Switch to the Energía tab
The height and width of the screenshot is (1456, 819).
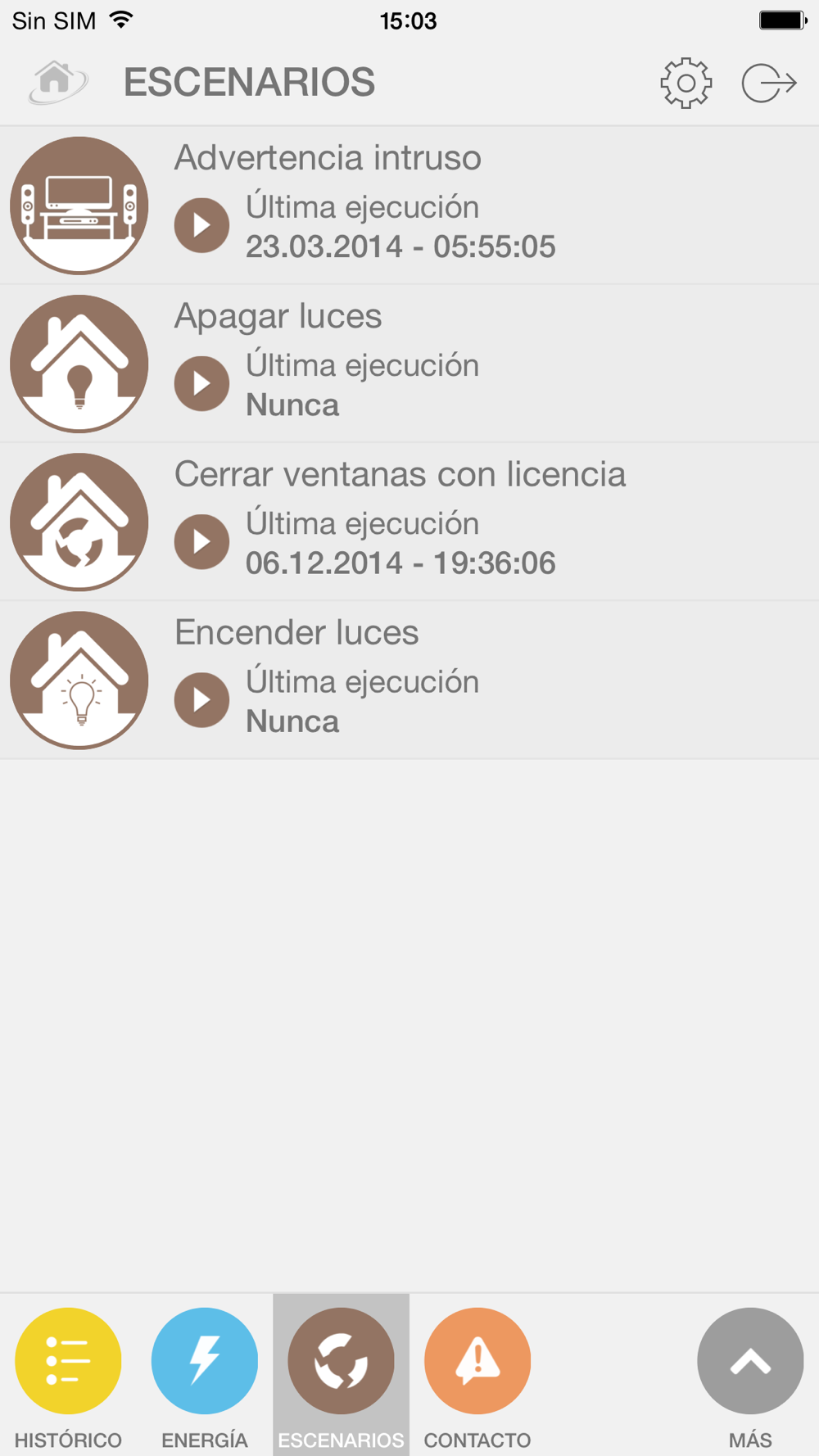click(x=205, y=1376)
